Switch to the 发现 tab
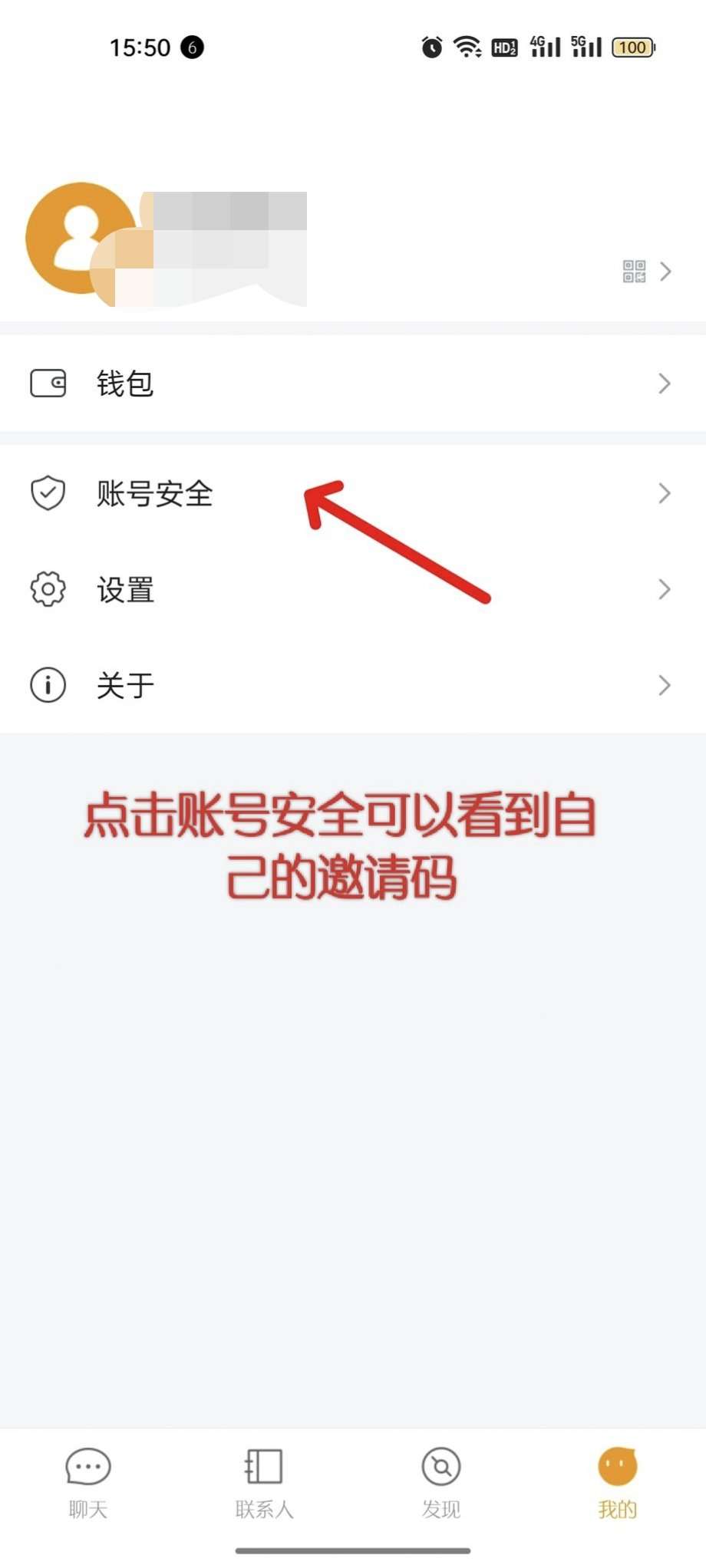This screenshot has height=1568, width=706. coord(441,1484)
